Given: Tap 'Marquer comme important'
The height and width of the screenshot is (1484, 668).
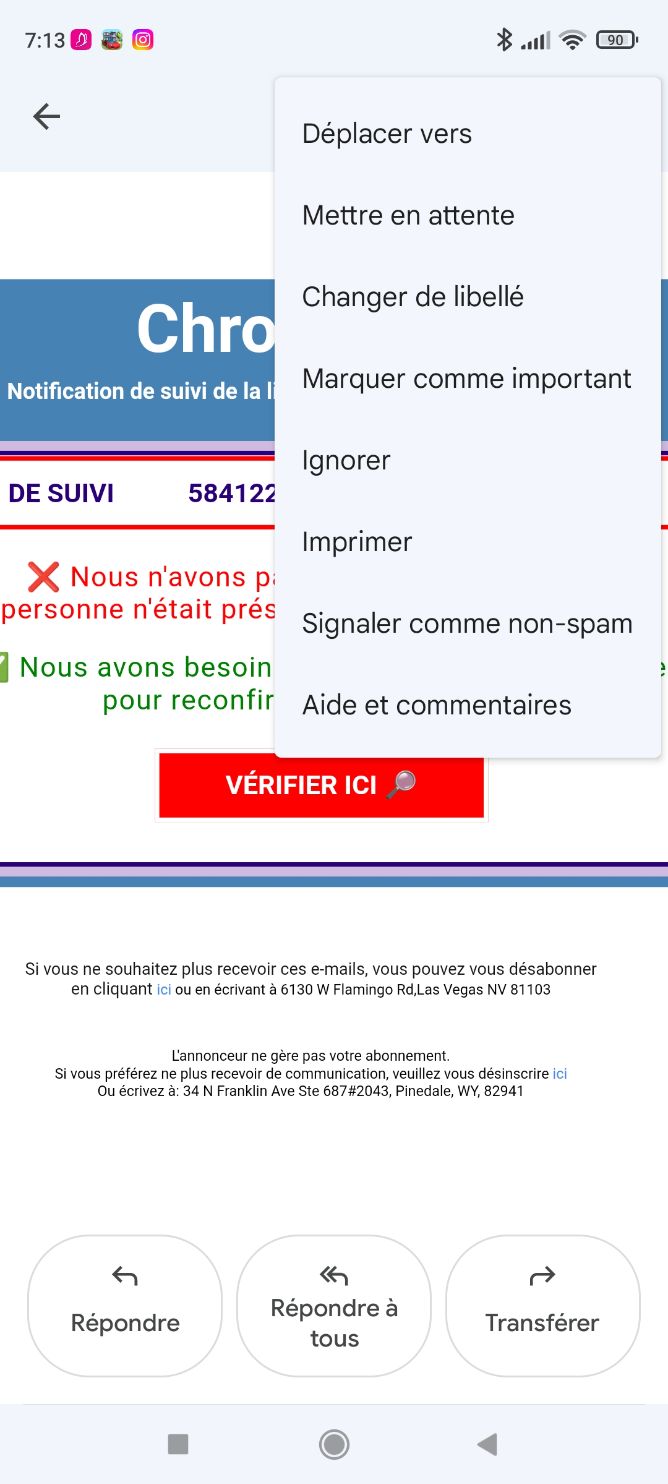Looking at the screenshot, I should (466, 379).
